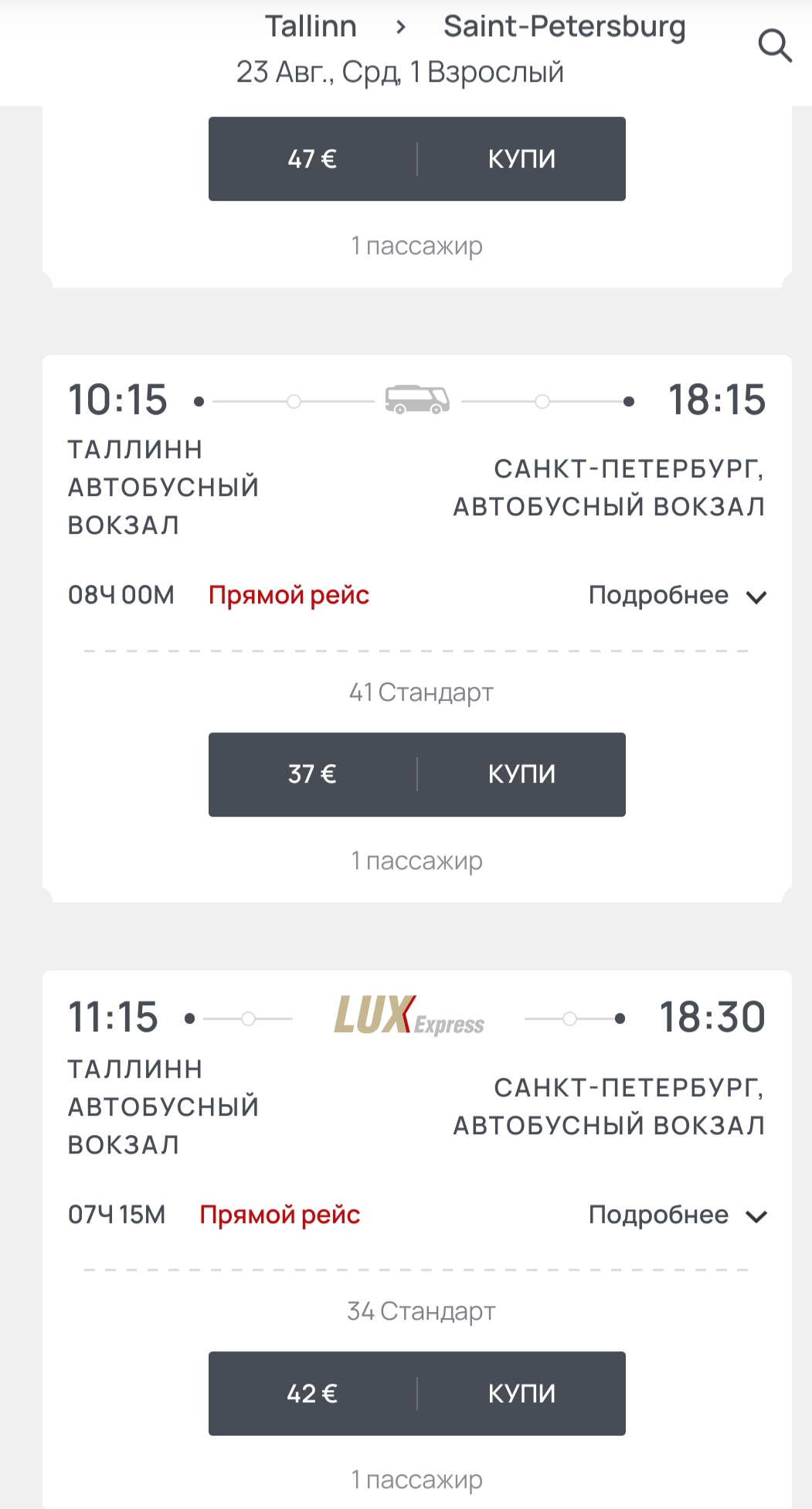
Task: Buy the 42 € Lux Express ticket
Action: click(521, 1393)
